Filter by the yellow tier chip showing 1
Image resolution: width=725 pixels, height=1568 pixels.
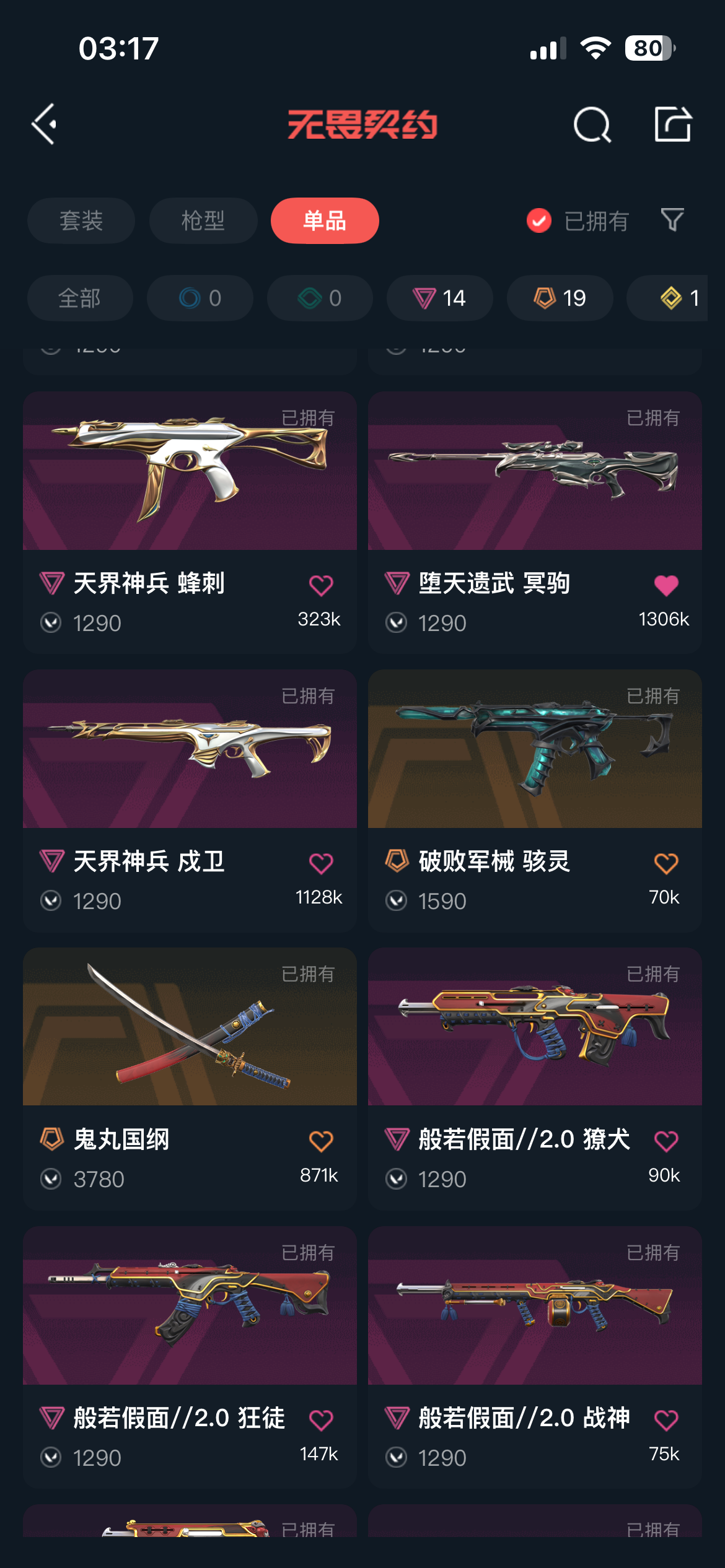[679, 298]
